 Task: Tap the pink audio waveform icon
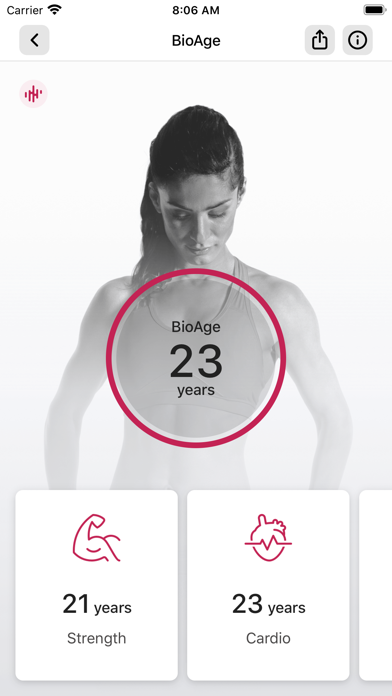pyautogui.click(x=33, y=94)
